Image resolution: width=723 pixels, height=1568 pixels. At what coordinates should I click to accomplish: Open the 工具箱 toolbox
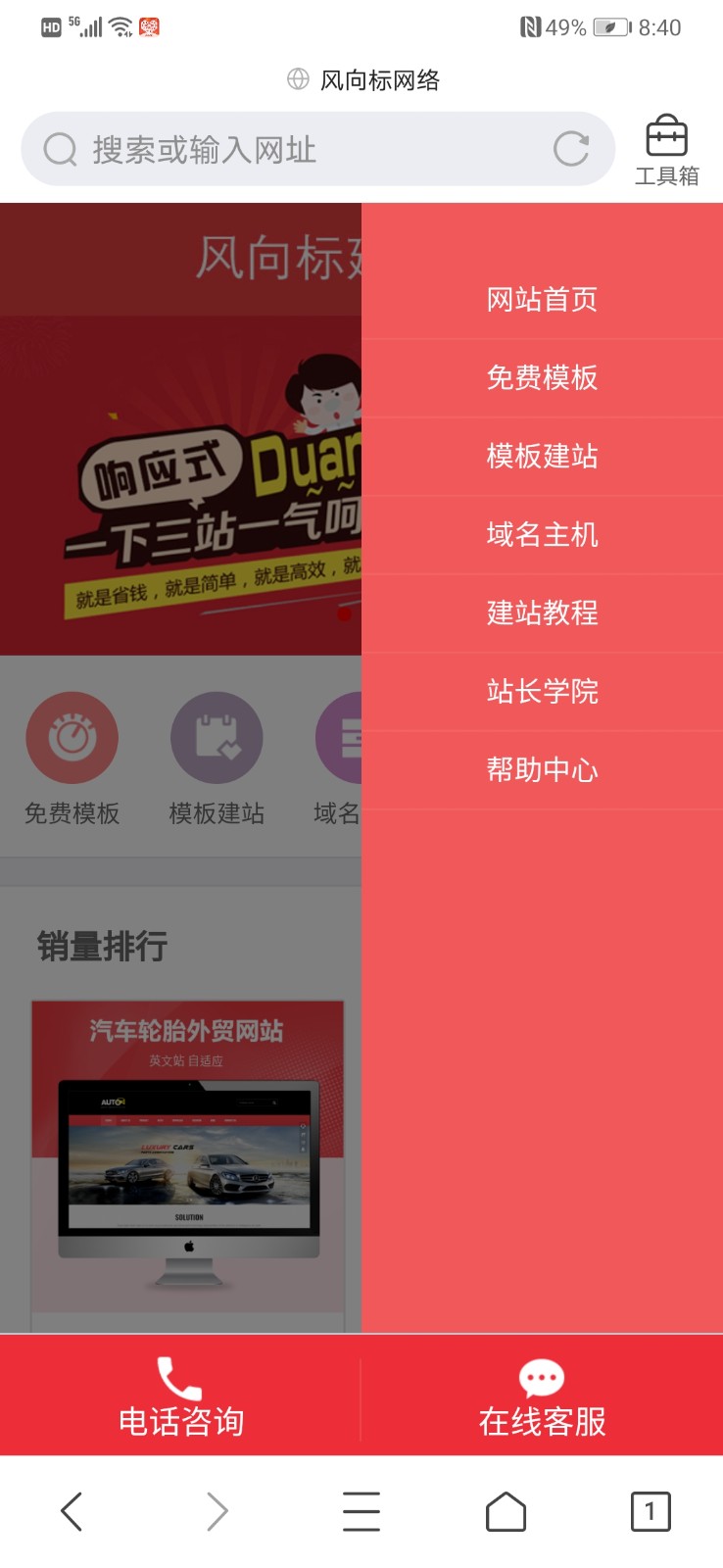(x=666, y=150)
